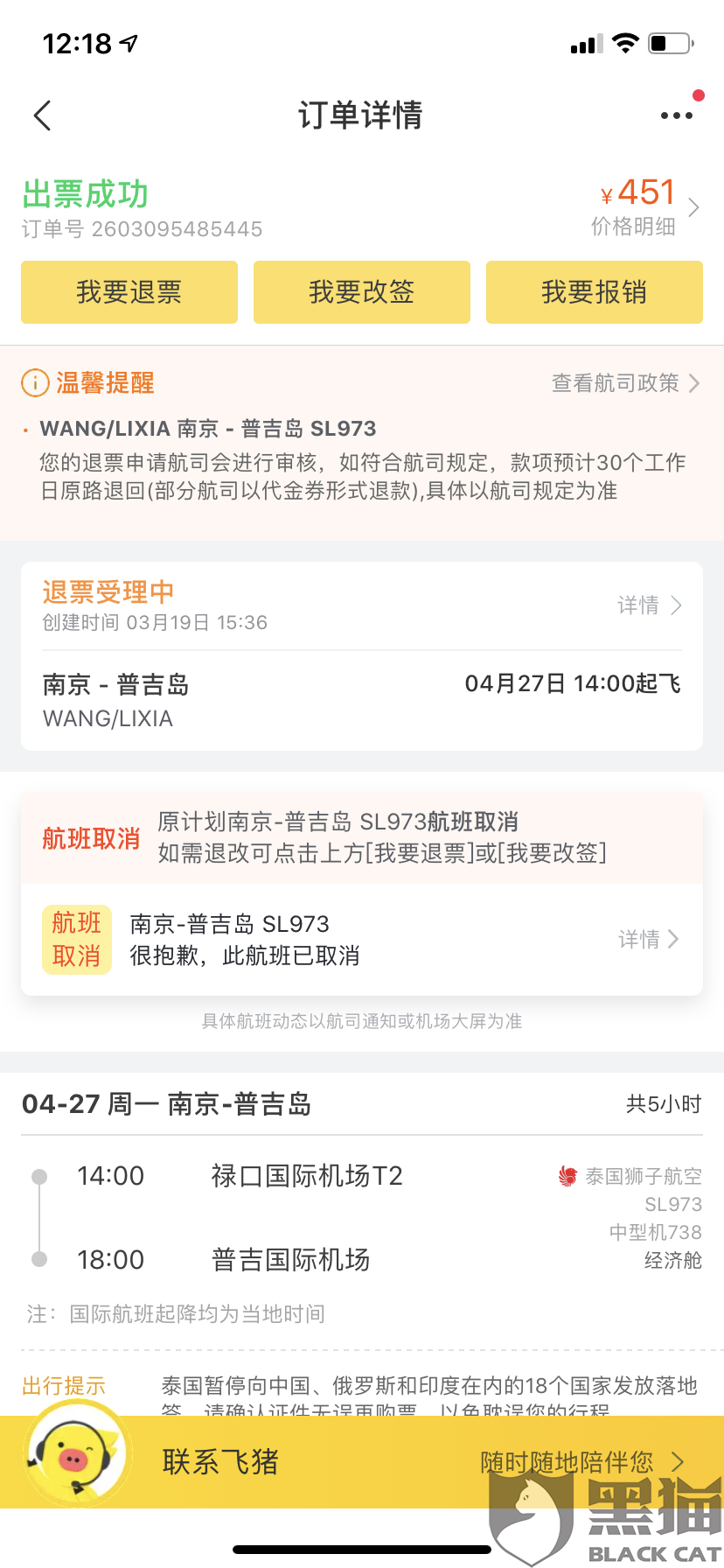Select 我要报销 for reimbursement

pos(594,292)
